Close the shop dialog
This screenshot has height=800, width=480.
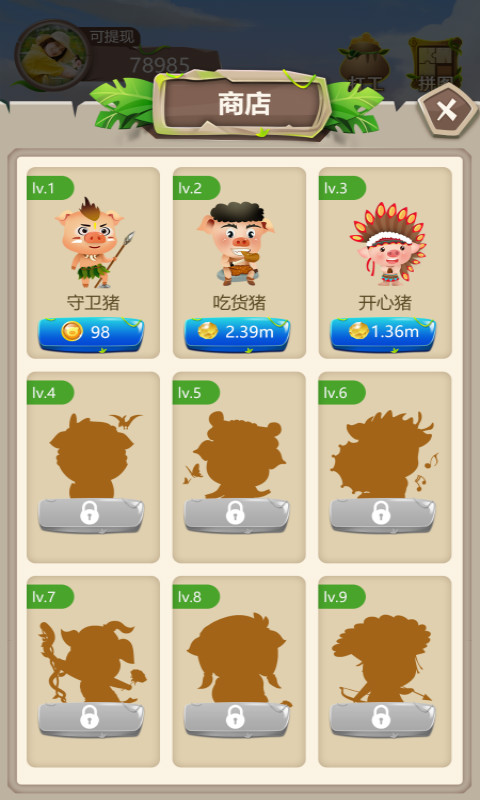tap(447, 110)
